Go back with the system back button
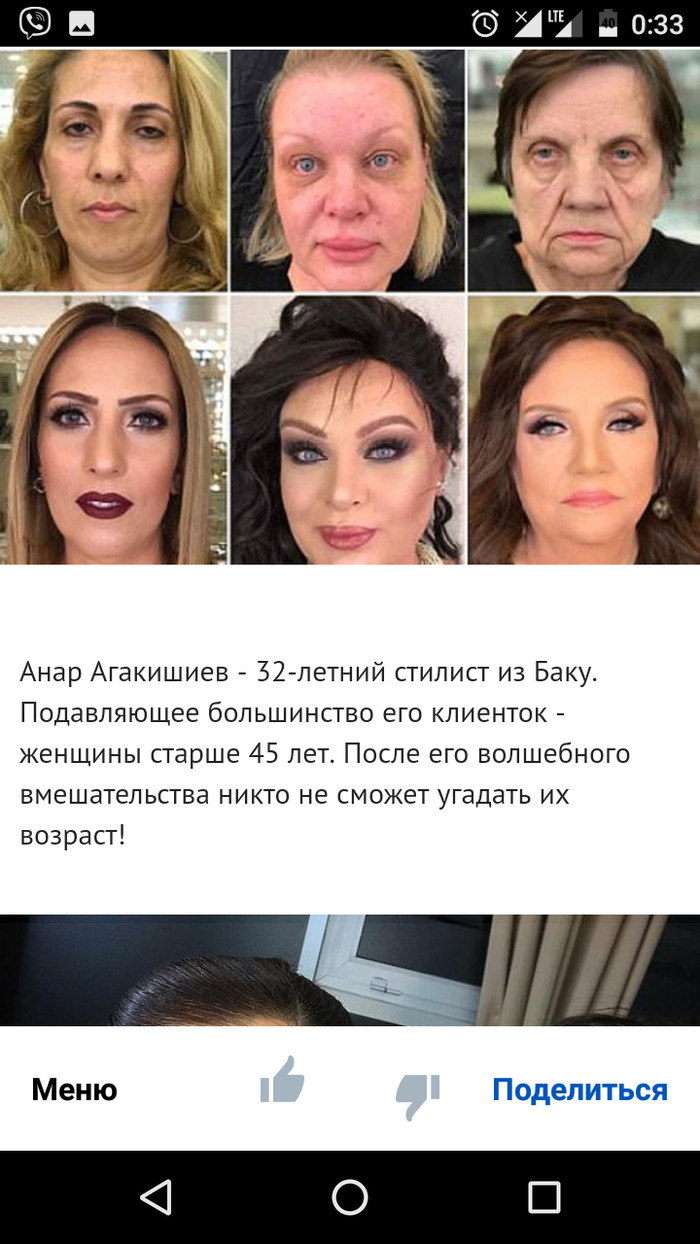This screenshot has width=700, height=1244. click(x=156, y=1196)
